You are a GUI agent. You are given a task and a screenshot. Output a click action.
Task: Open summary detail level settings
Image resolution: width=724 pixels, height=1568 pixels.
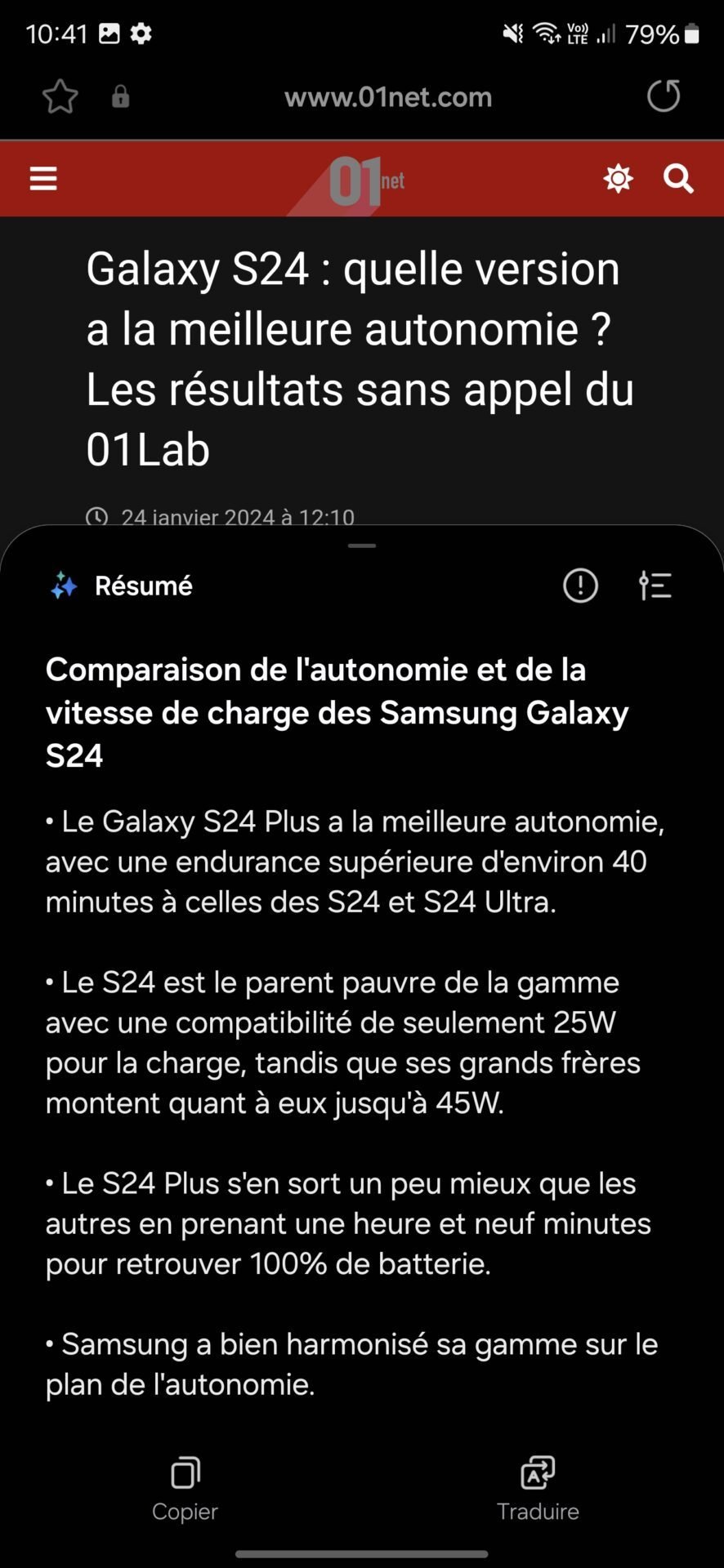[x=655, y=586]
